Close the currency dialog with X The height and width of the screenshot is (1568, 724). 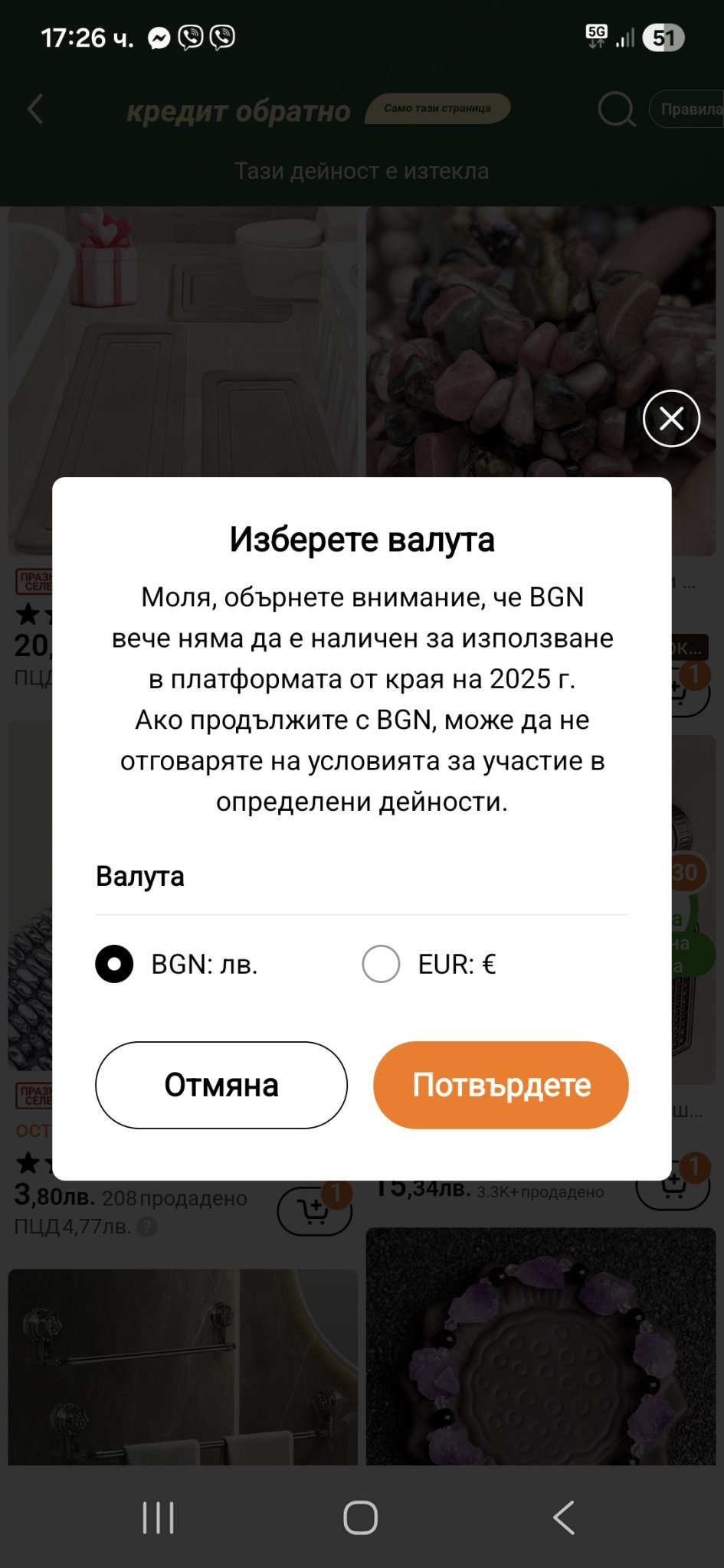coord(671,419)
